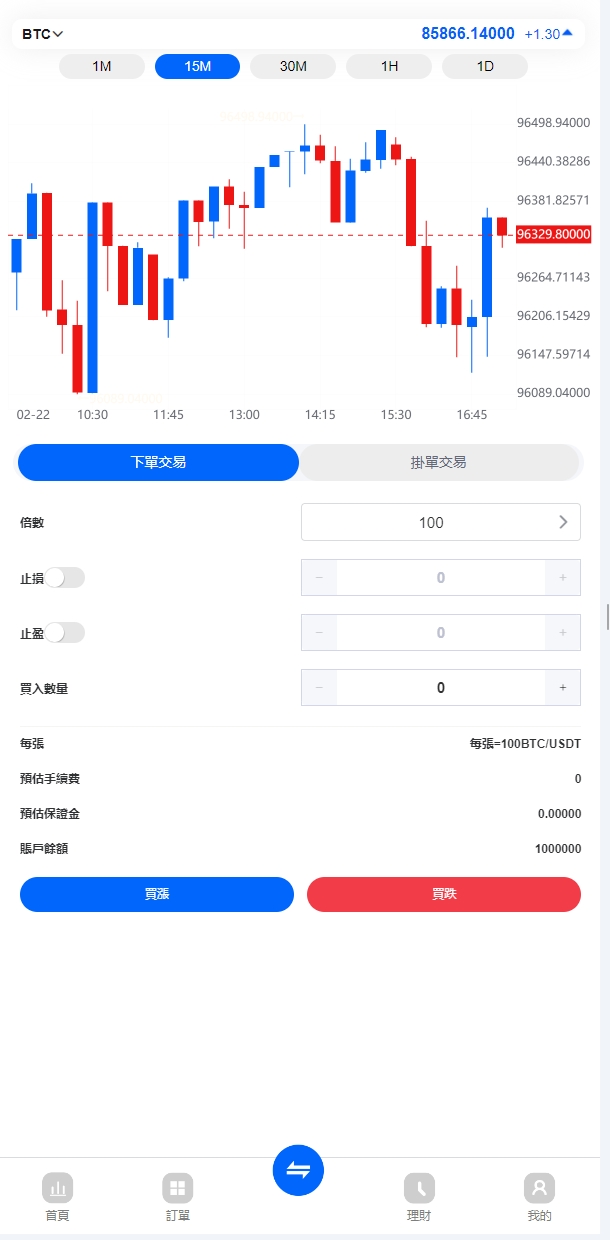Viewport: 610px width, 1240px height.
Task: Open the 訂單 orders tab
Action: pyautogui.click(x=178, y=1197)
